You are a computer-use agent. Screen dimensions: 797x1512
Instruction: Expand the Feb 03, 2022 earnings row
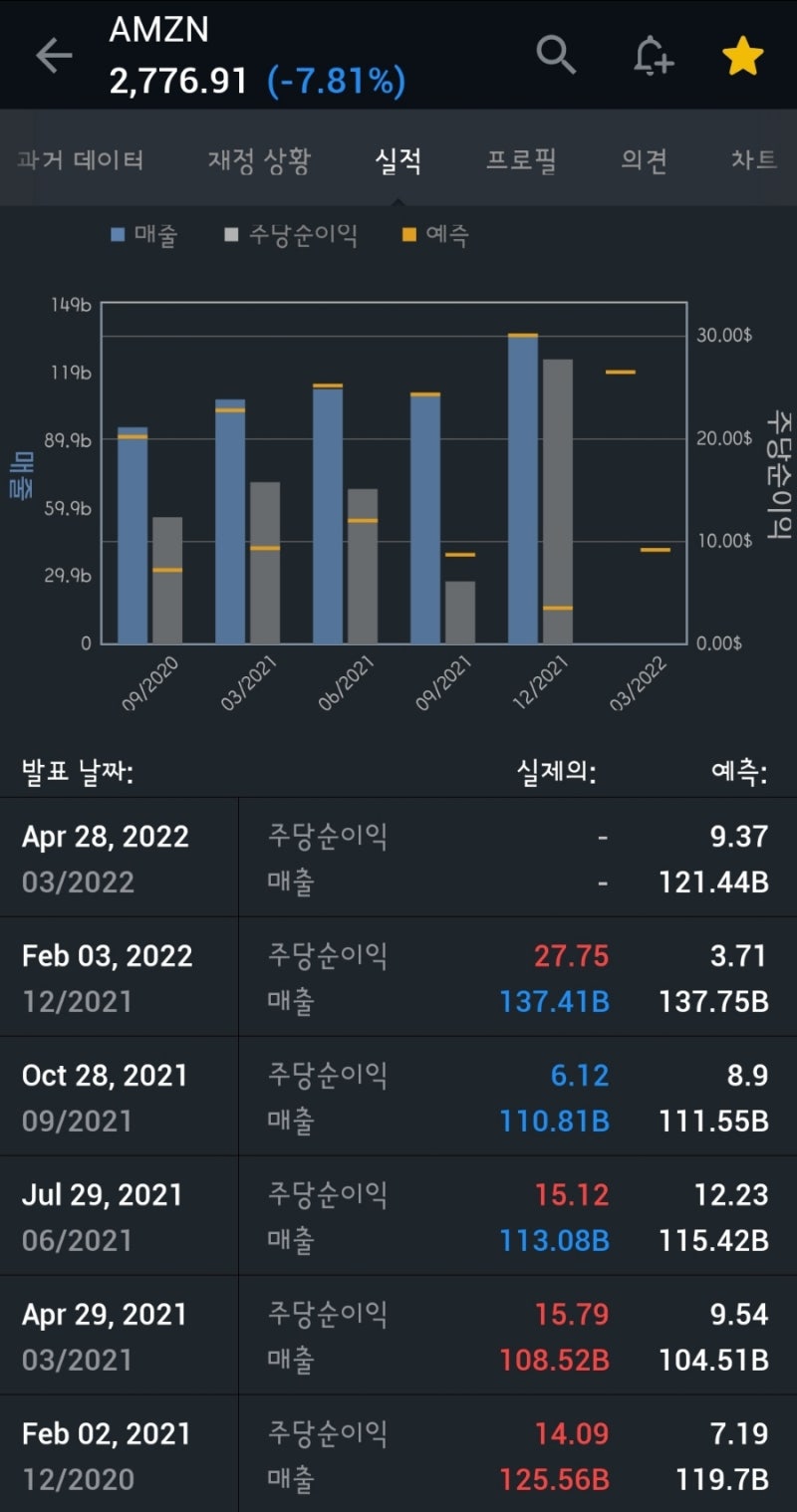[x=398, y=976]
